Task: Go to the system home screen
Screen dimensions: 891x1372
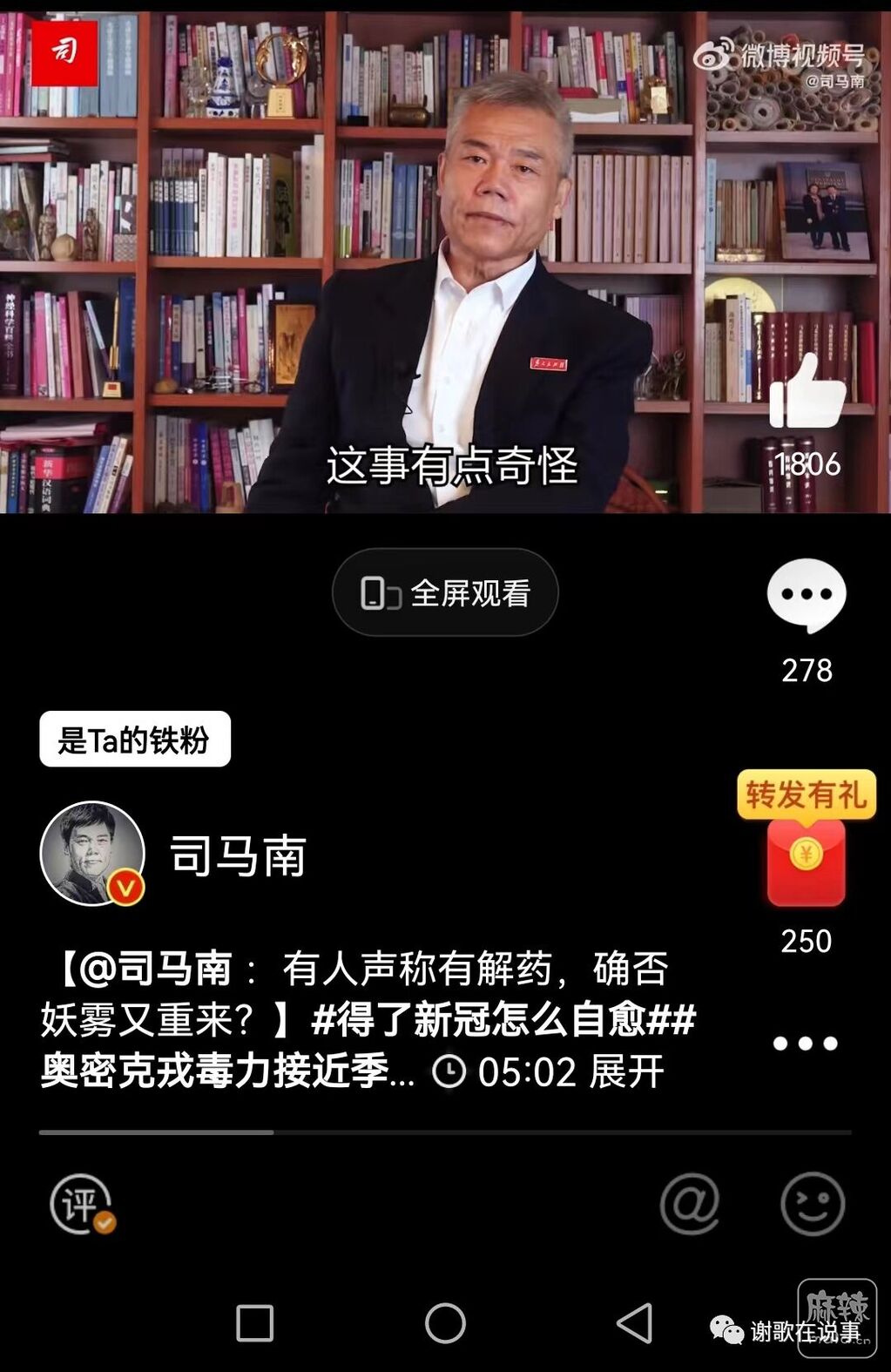Action: tap(445, 1323)
